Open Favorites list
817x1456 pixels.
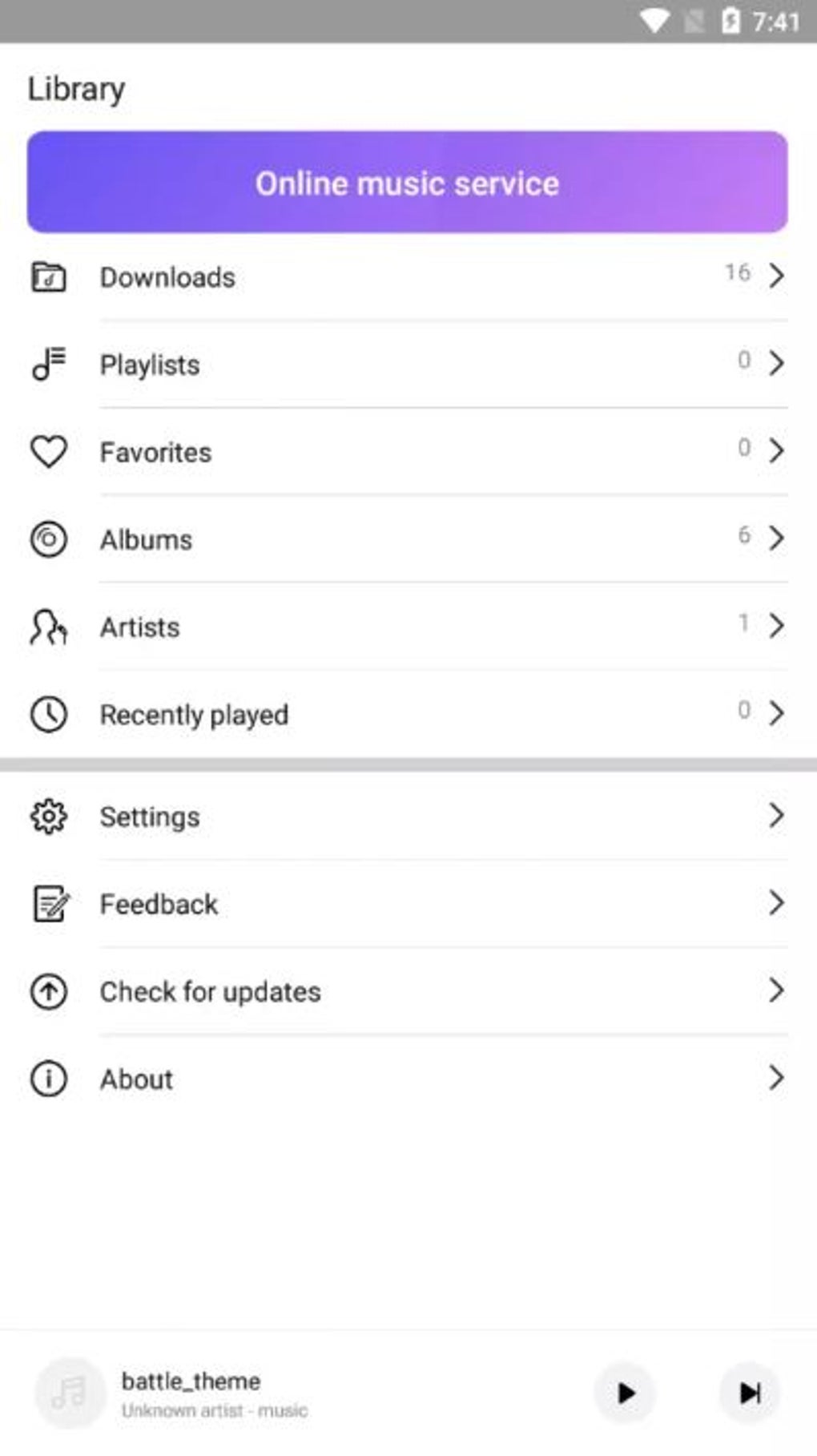[x=408, y=452]
